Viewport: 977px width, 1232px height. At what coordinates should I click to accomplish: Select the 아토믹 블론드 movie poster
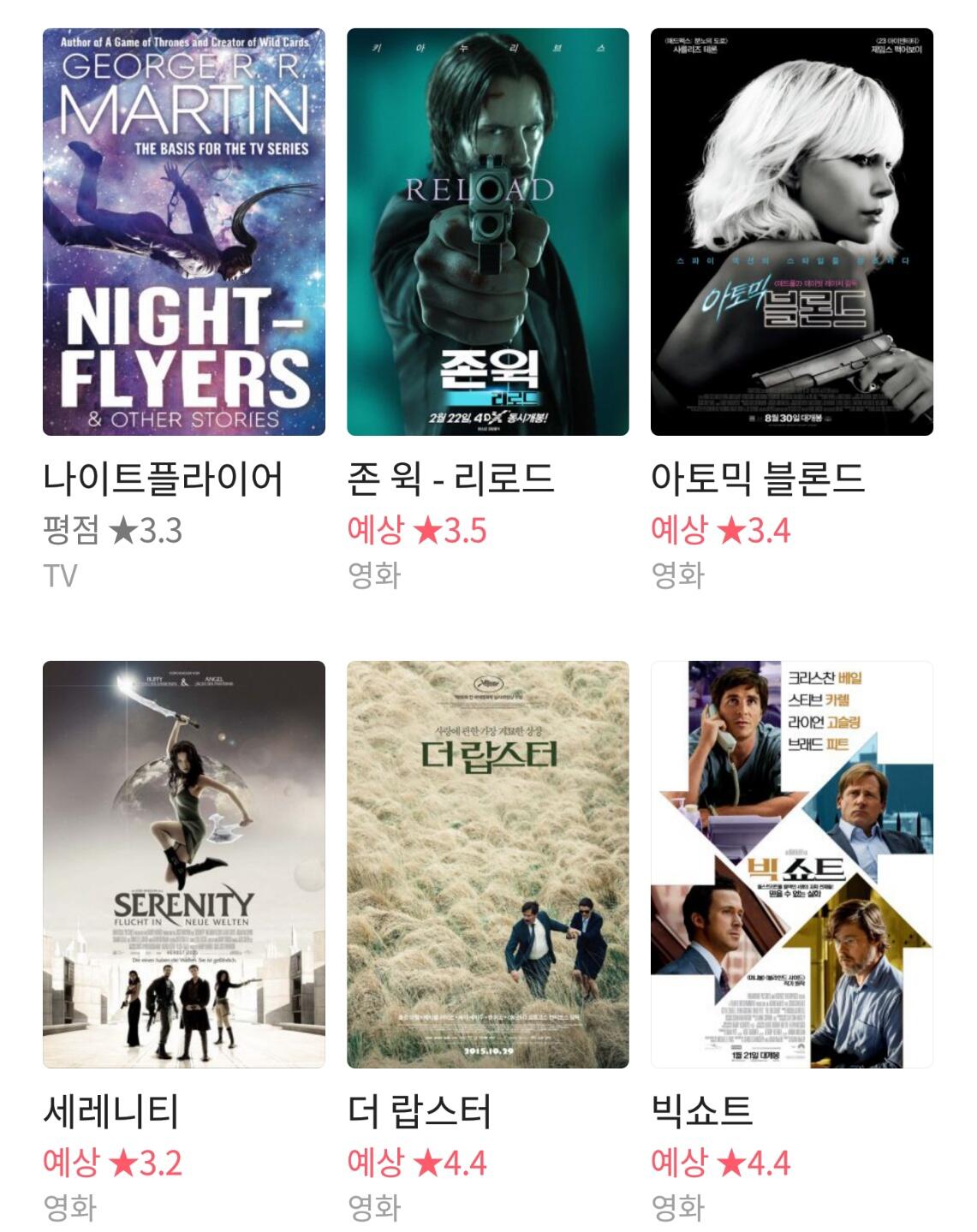coord(791,232)
